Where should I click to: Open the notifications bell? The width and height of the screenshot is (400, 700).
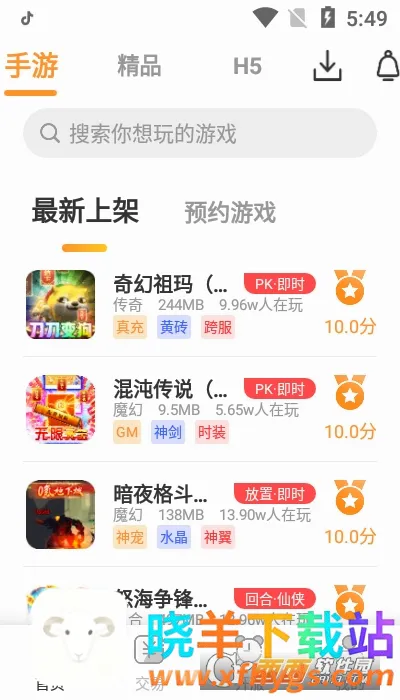point(388,66)
